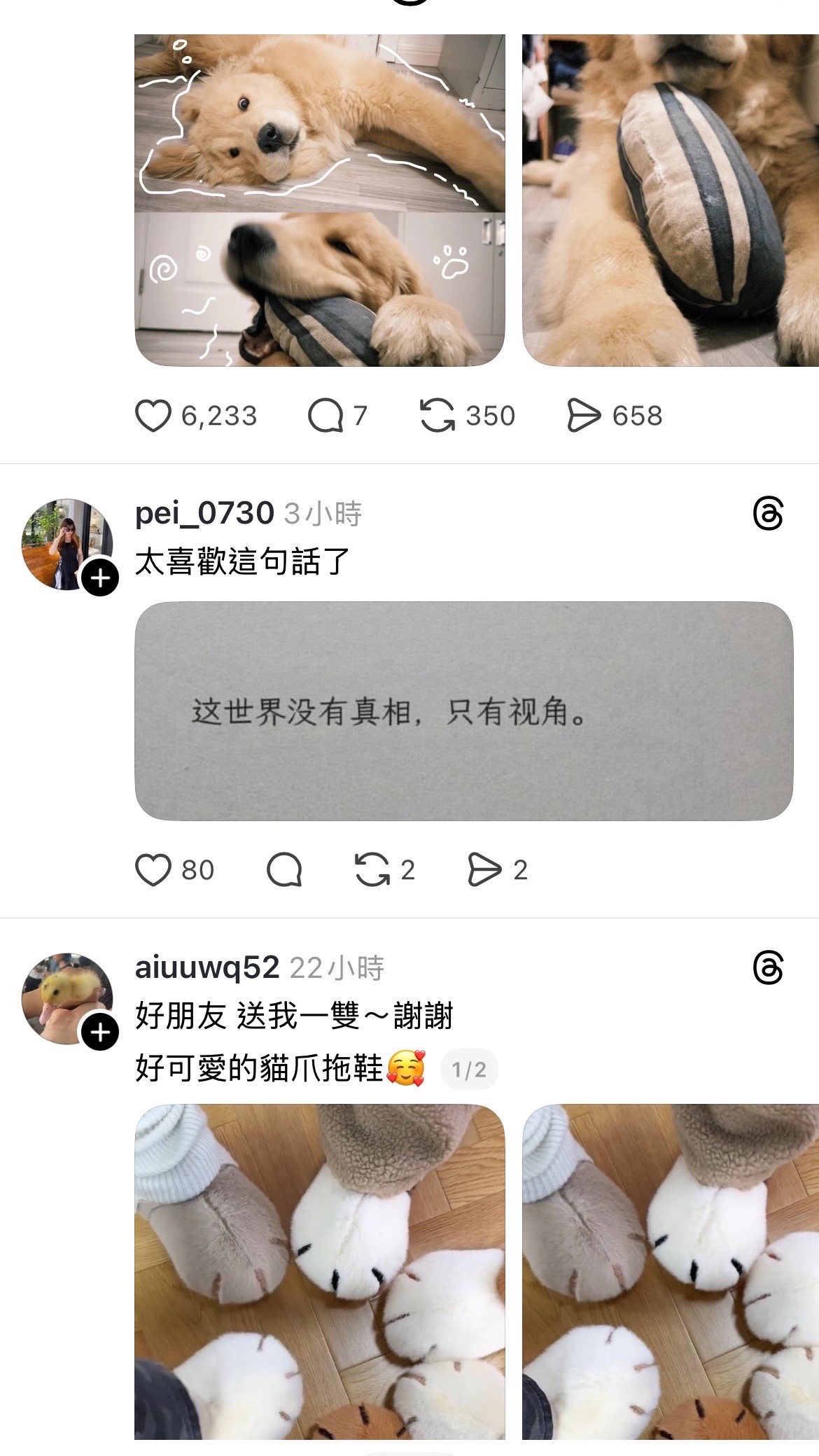Open pei_0730's profile name

[x=204, y=514]
